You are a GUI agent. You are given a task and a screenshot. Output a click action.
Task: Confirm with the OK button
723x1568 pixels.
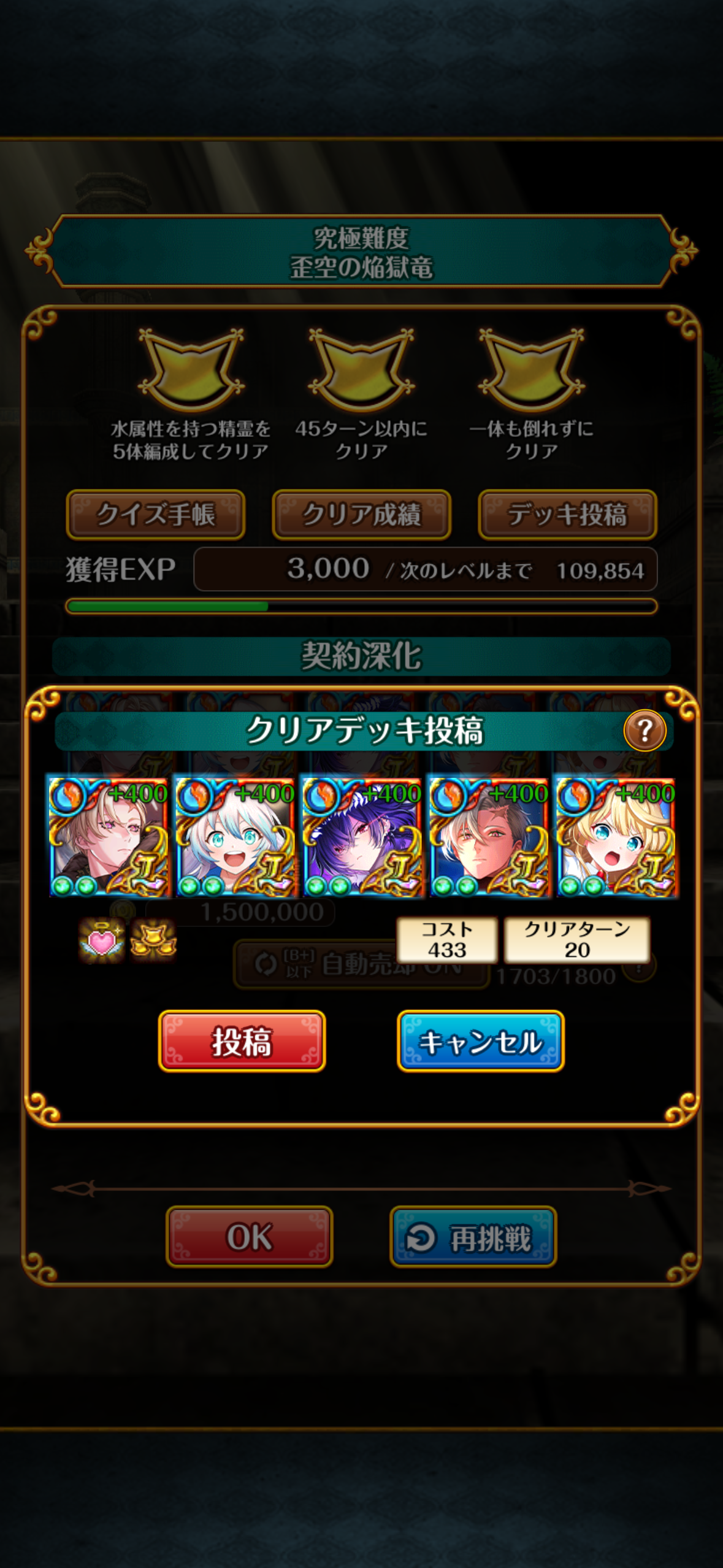point(249,1236)
